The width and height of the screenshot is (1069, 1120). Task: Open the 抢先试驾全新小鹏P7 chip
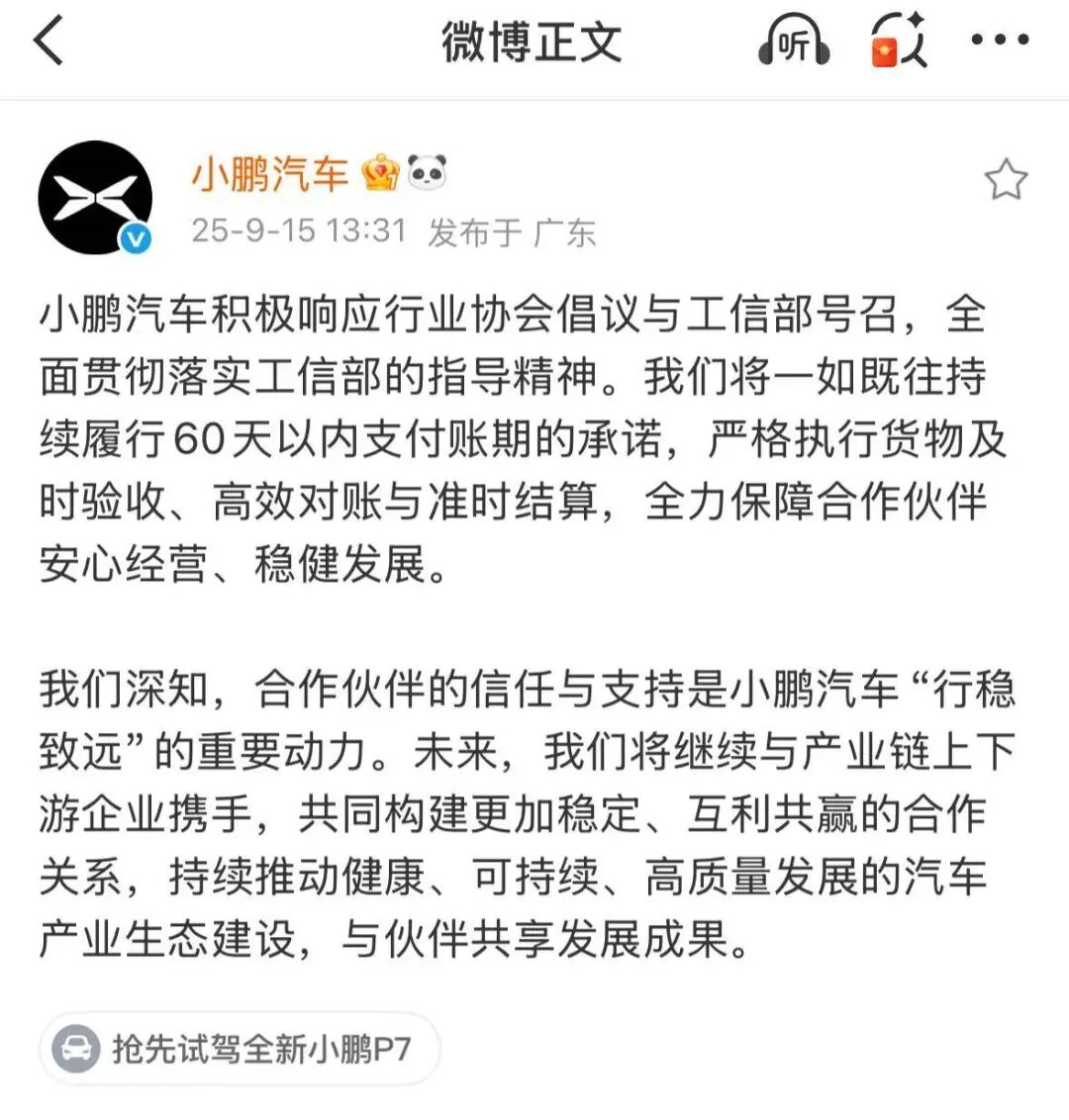point(240,1049)
